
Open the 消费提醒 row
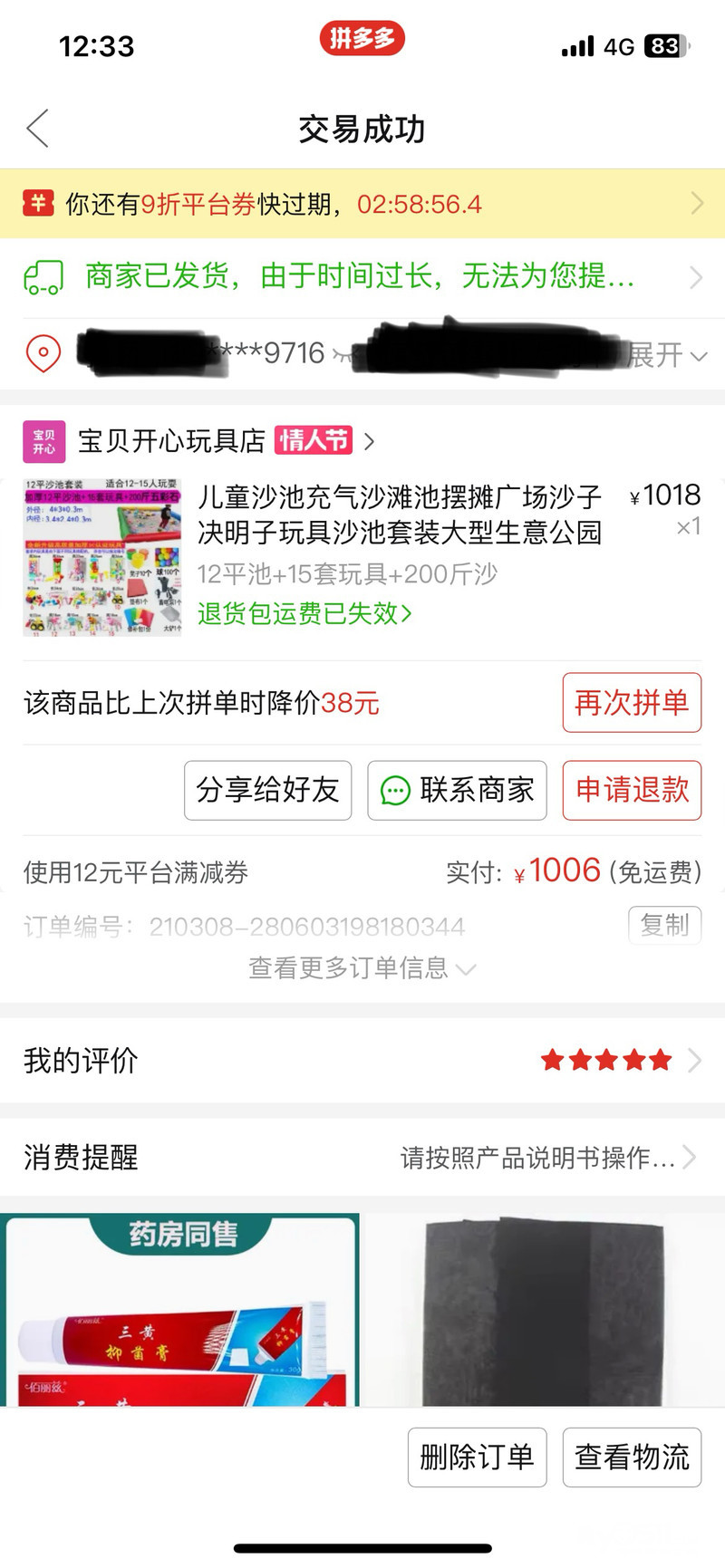click(362, 1157)
